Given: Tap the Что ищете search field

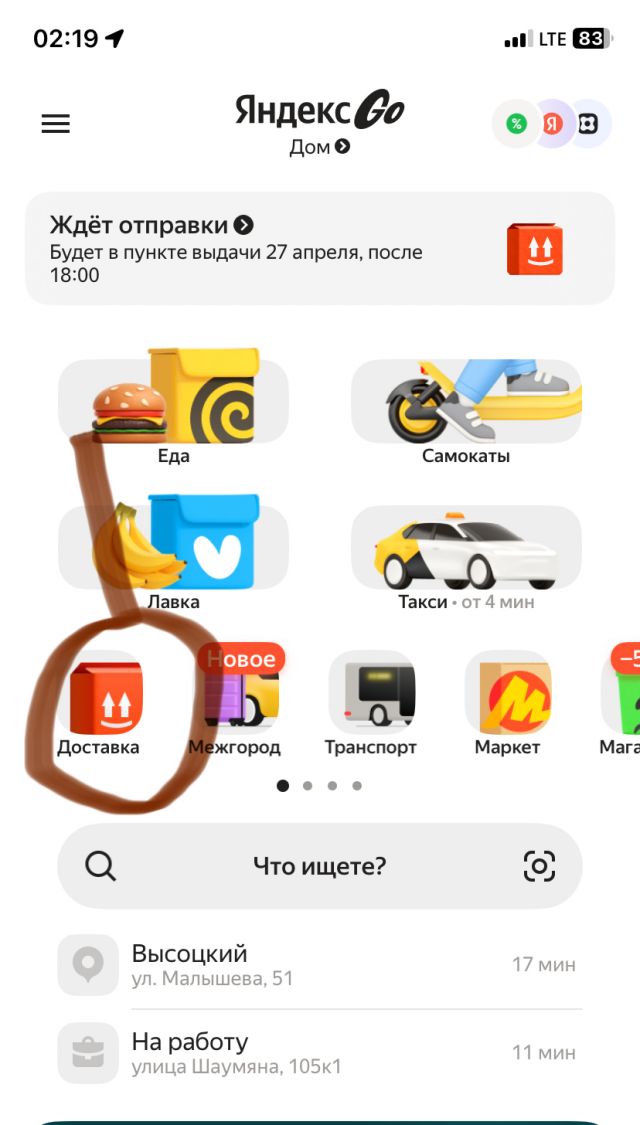Looking at the screenshot, I should [x=319, y=866].
